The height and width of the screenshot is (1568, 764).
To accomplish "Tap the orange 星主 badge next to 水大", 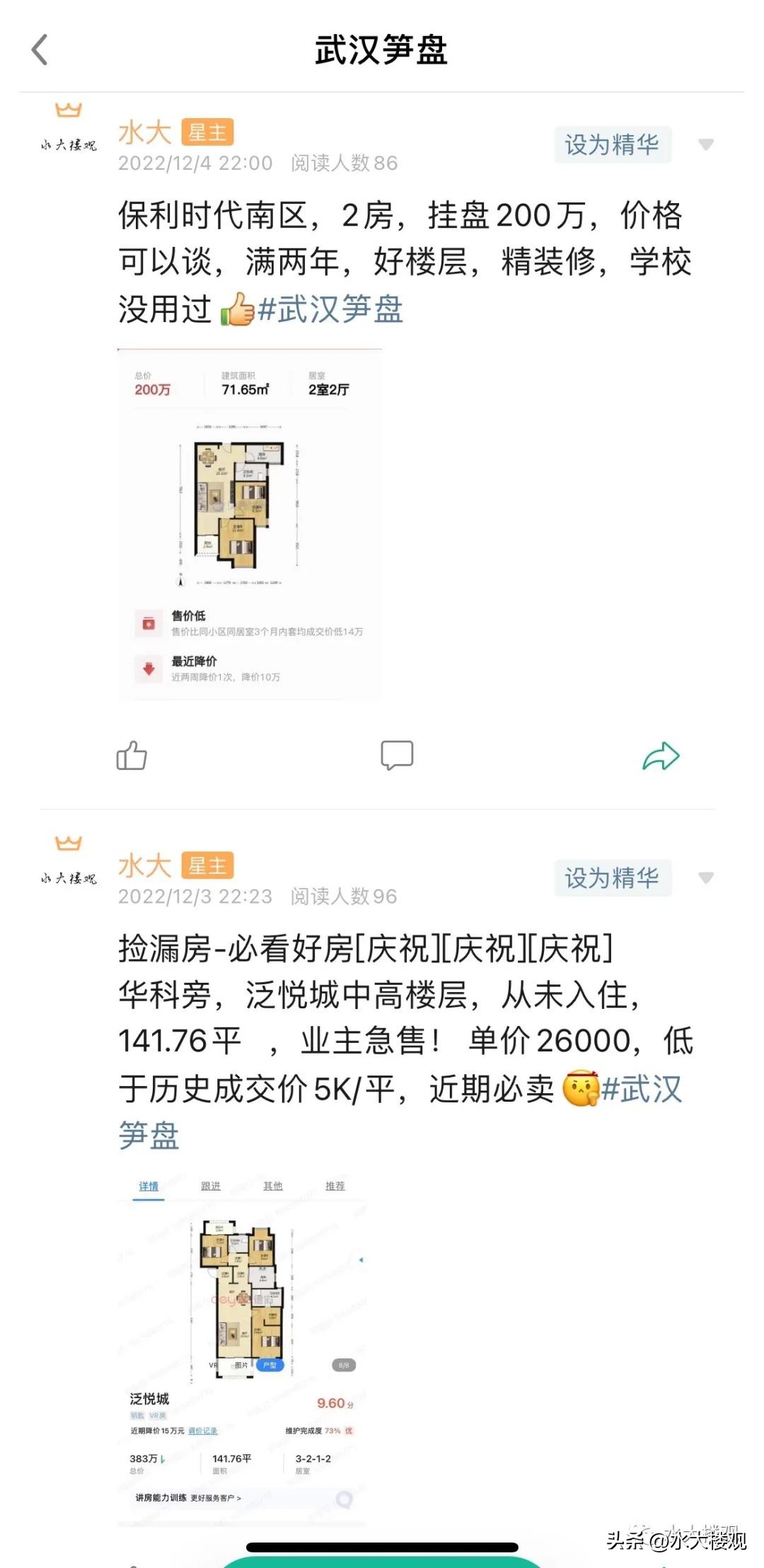I will [x=206, y=131].
